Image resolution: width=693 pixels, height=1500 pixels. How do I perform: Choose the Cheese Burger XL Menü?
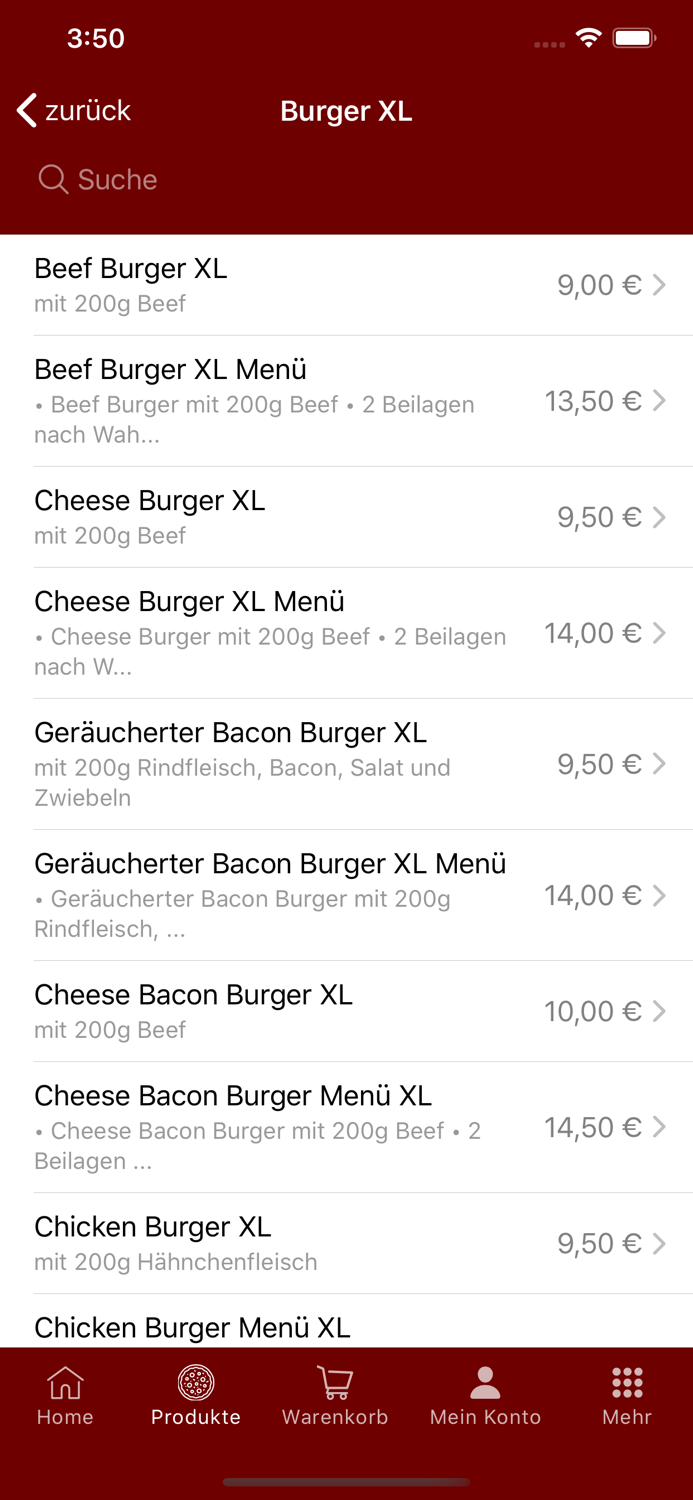pos(346,633)
